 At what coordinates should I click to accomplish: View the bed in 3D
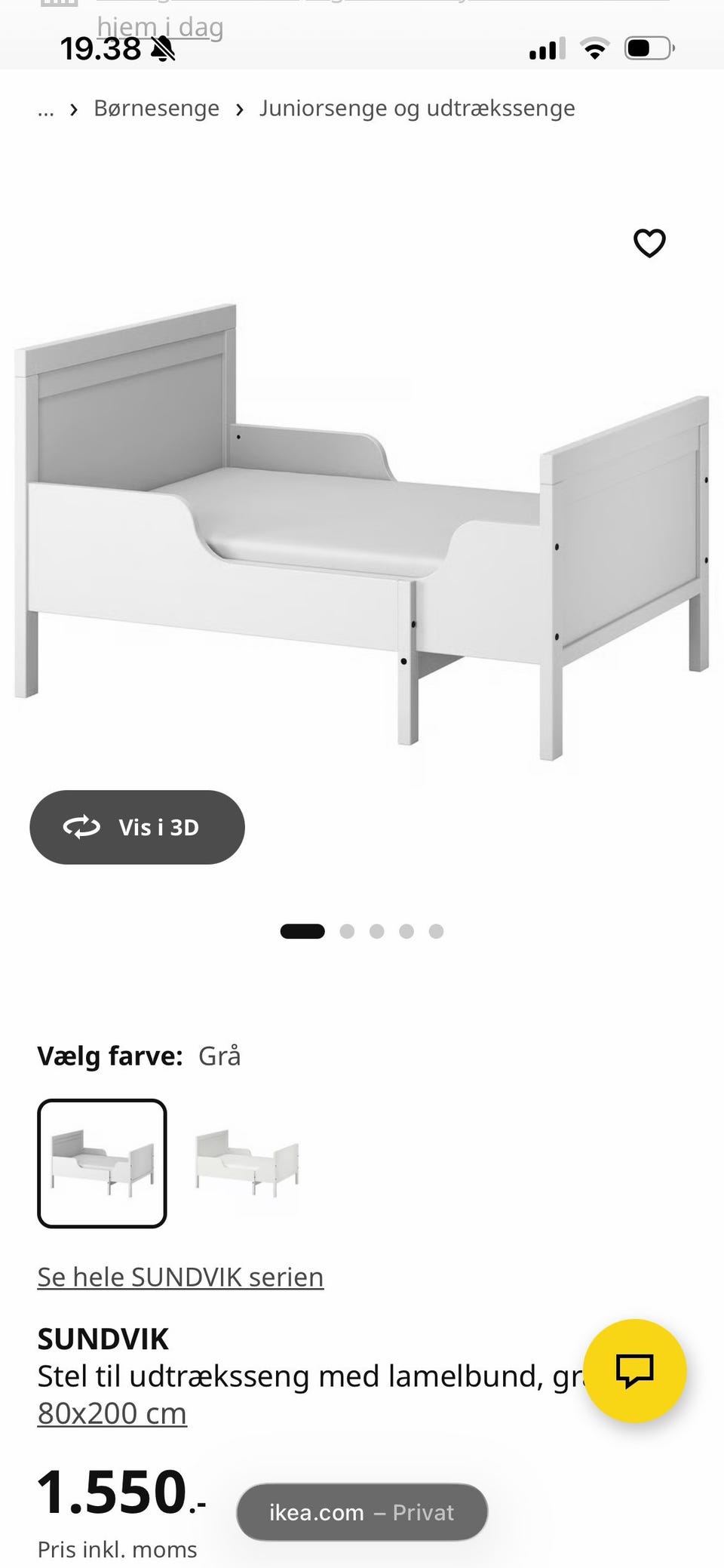pyautogui.click(x=137, y=827)
